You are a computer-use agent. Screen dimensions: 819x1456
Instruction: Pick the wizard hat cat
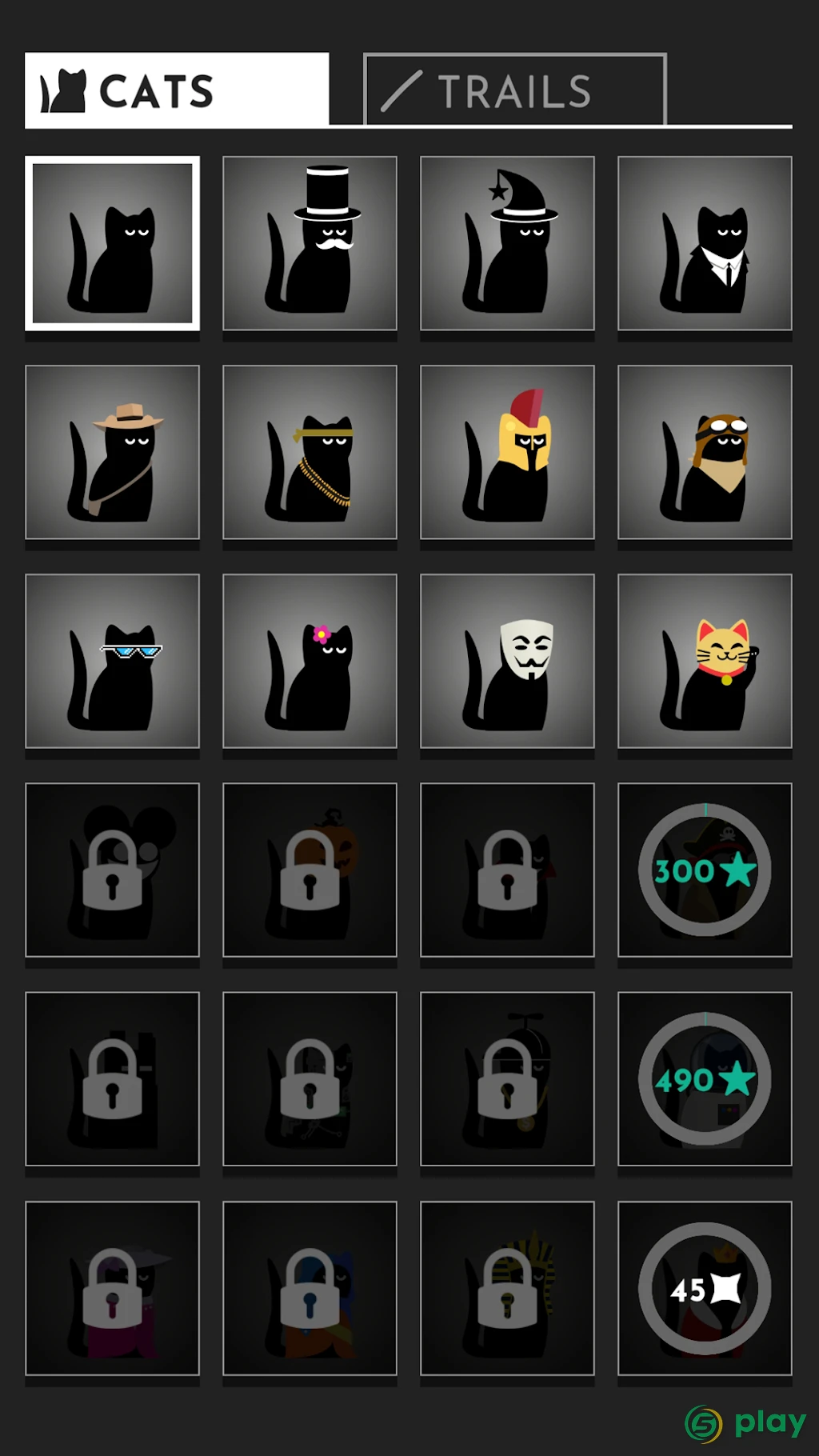507,243
